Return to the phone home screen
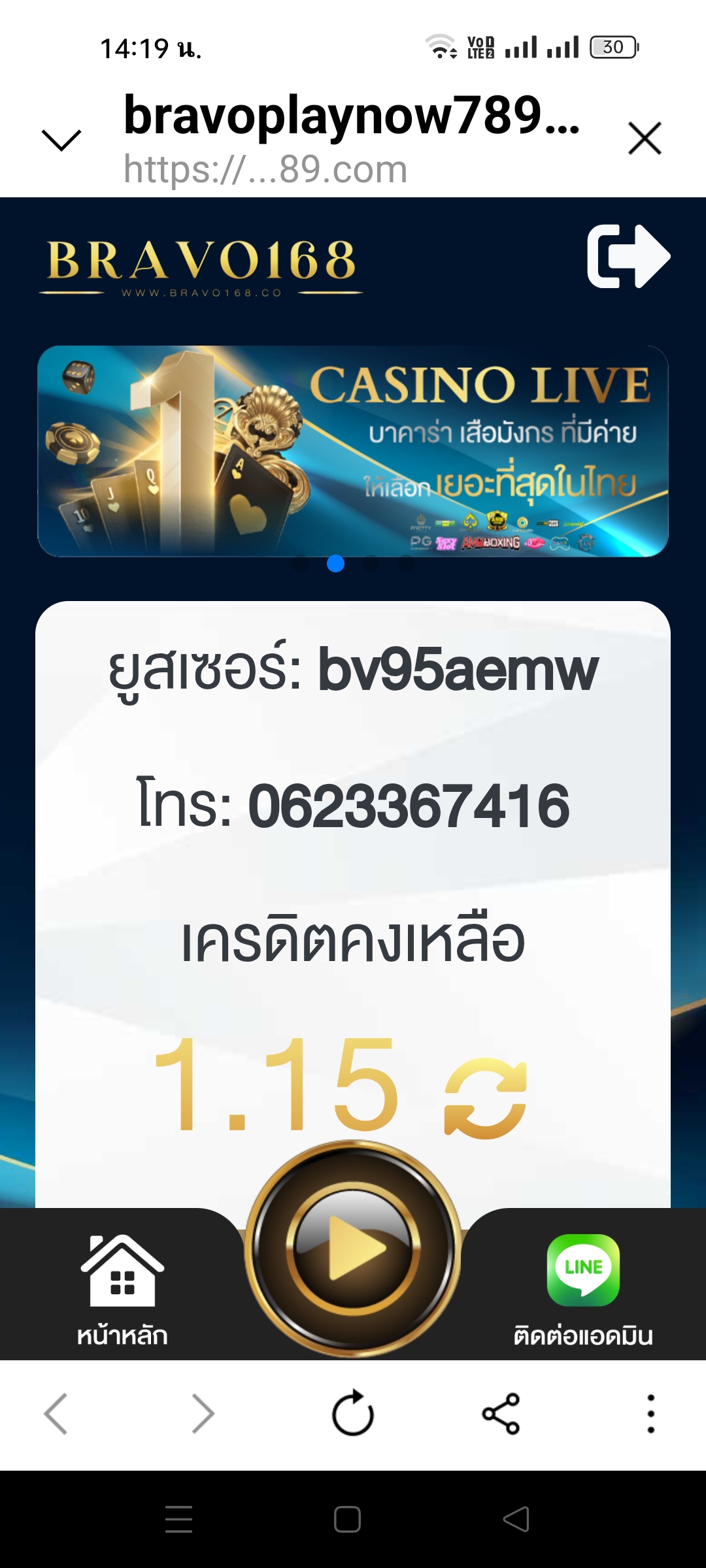The height and width of the screenshot is (1568, 706). [347, 1519]
